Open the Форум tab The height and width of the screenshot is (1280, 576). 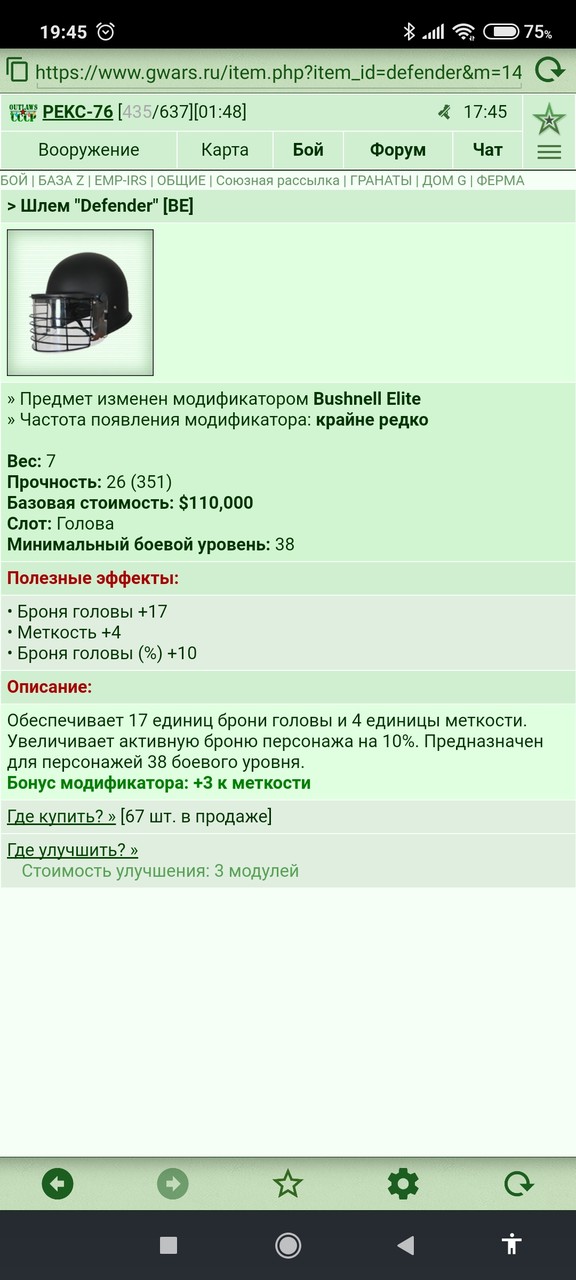[x=398, y=150]
